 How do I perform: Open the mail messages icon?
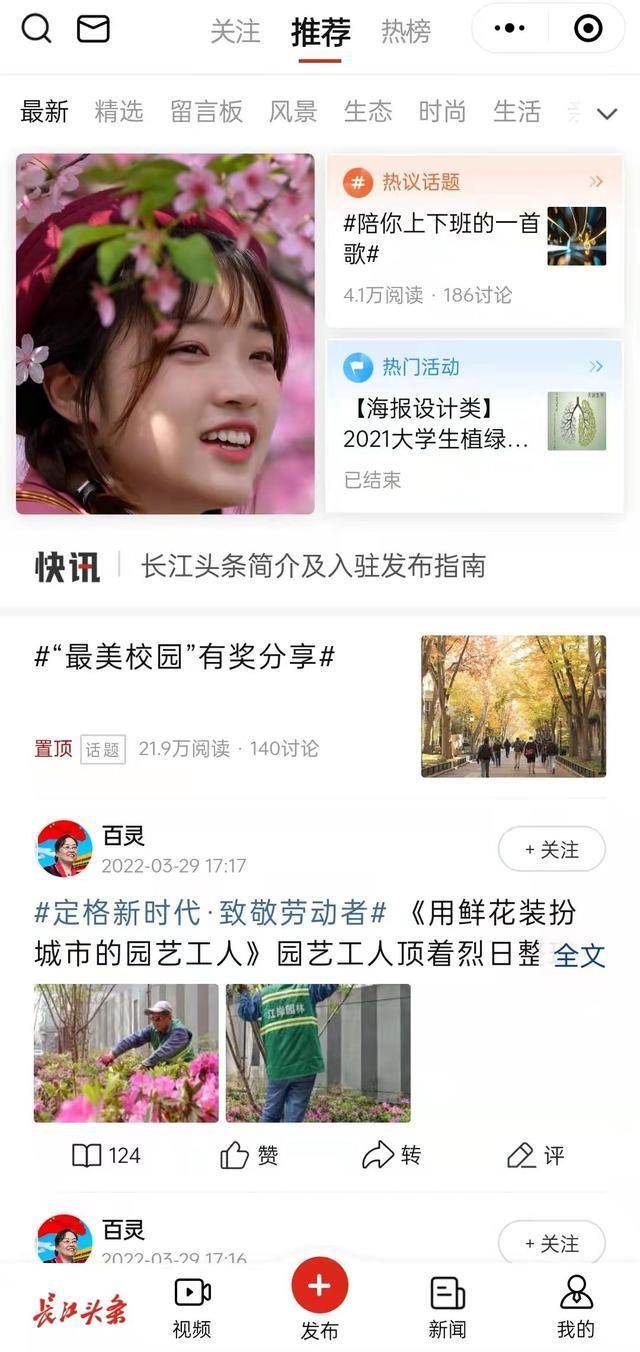(93, 29)
